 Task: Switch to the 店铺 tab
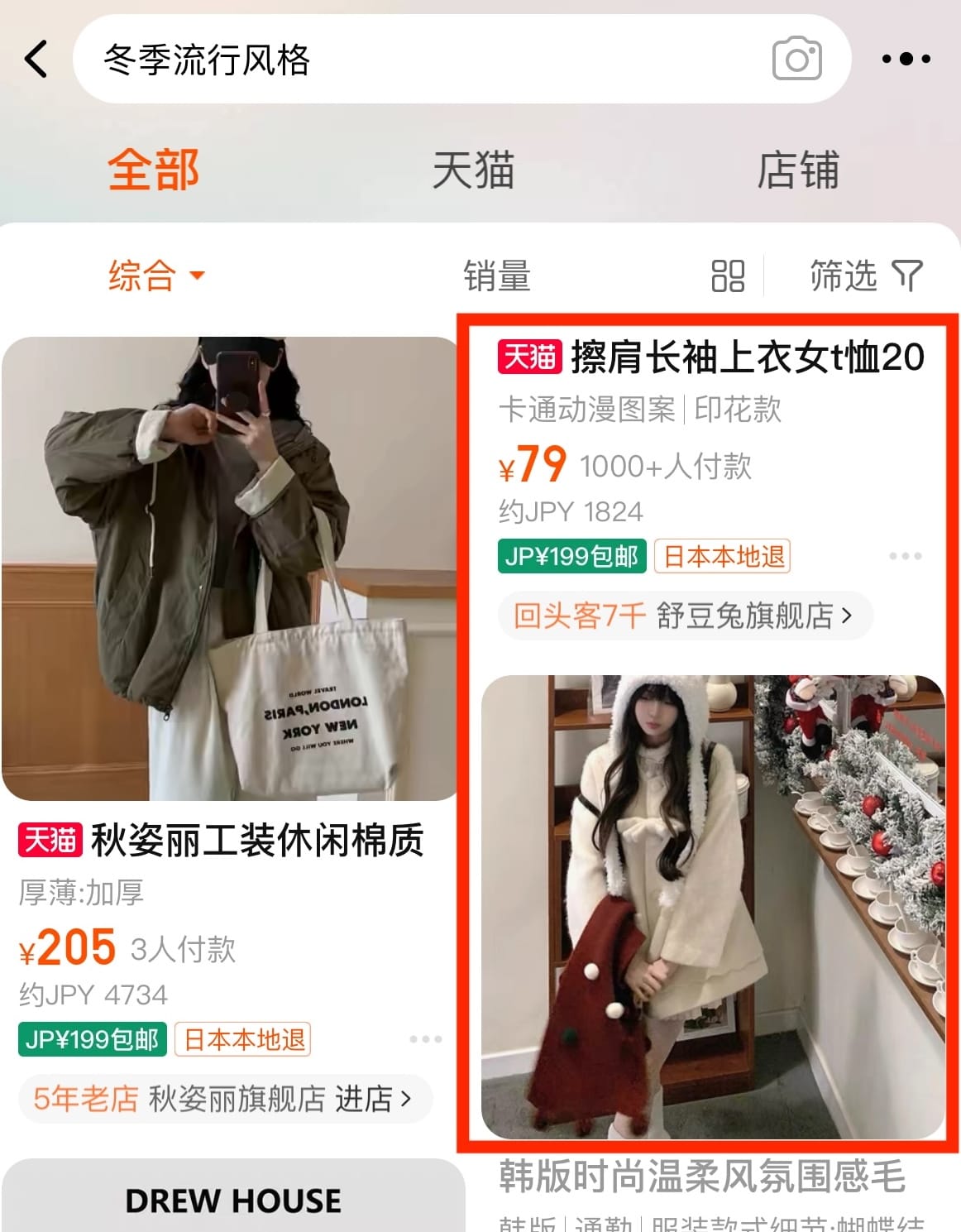(798, 170)
